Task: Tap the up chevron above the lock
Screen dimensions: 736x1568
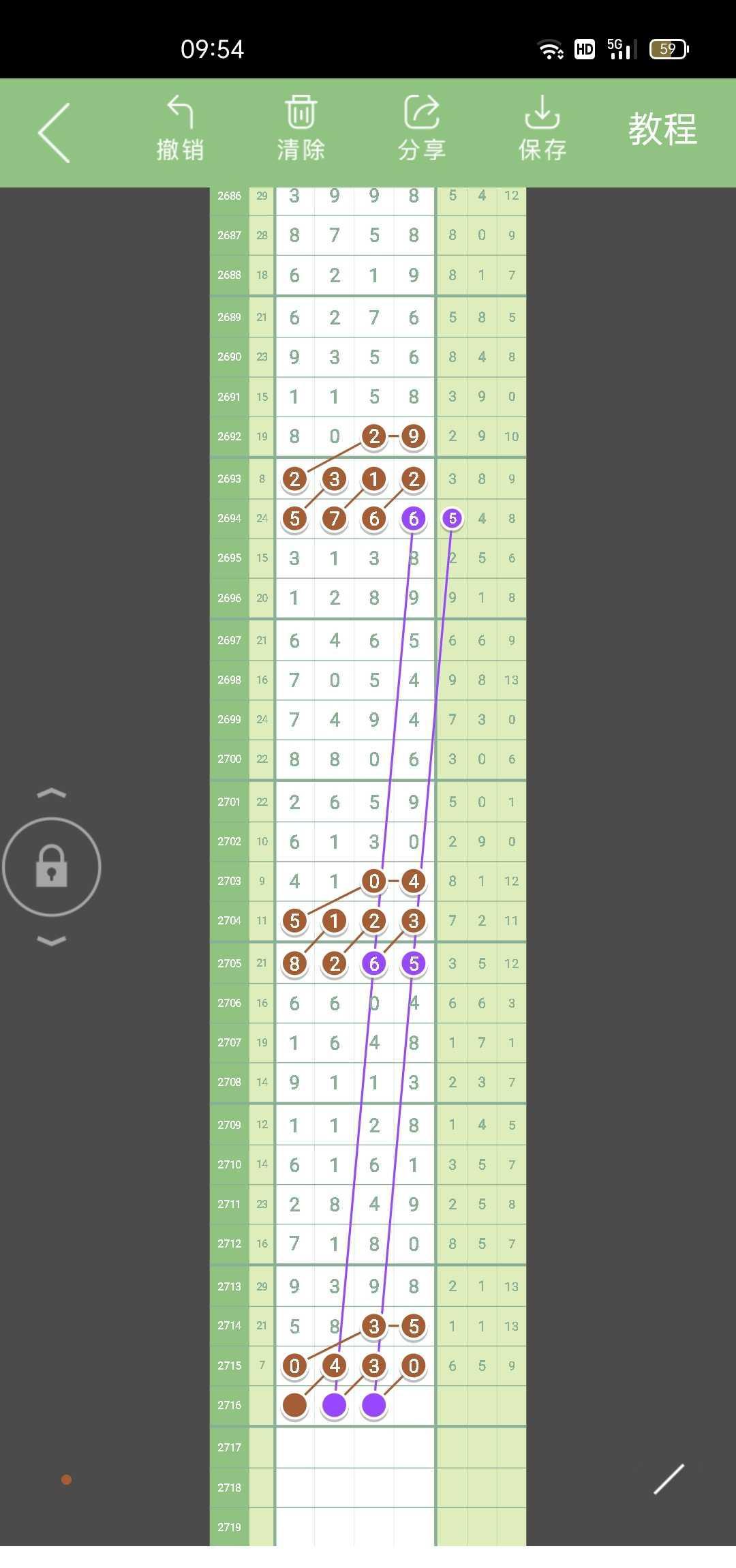Action: pos(52,794)
